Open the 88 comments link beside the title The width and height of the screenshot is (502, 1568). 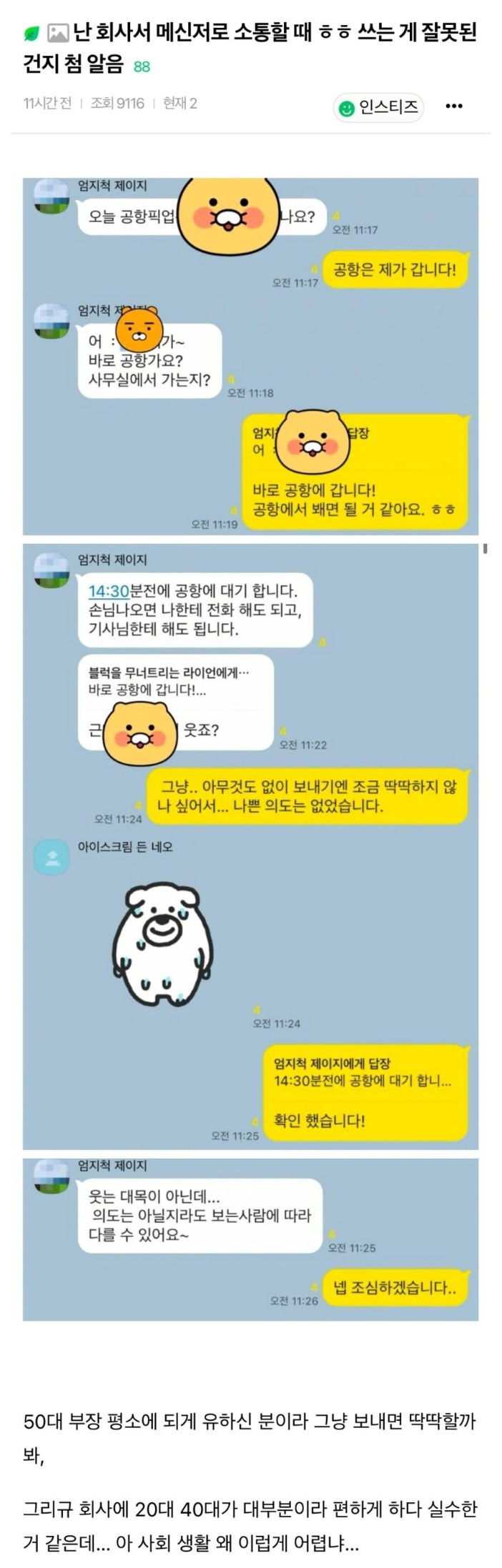click(142, 66)
